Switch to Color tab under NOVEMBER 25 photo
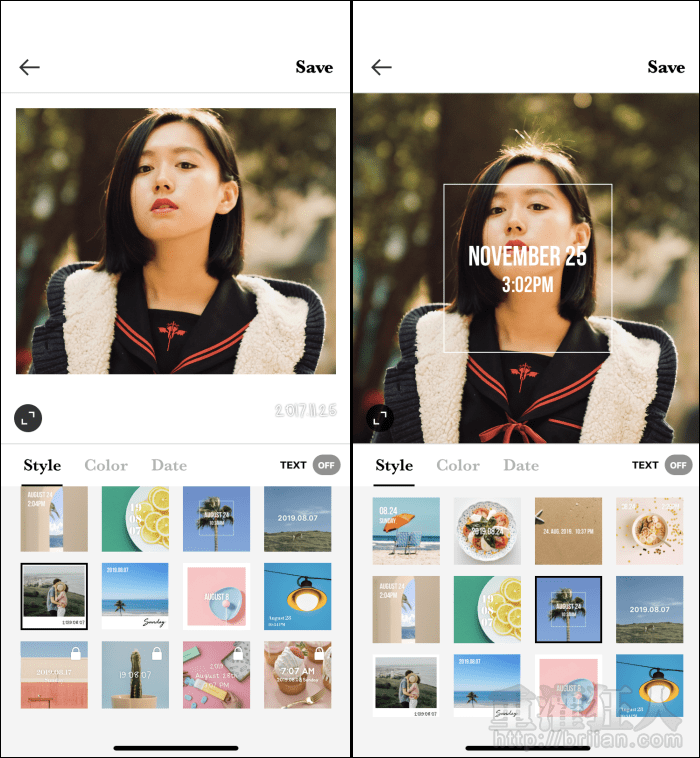700x758 pixels. tap(458, 465)
